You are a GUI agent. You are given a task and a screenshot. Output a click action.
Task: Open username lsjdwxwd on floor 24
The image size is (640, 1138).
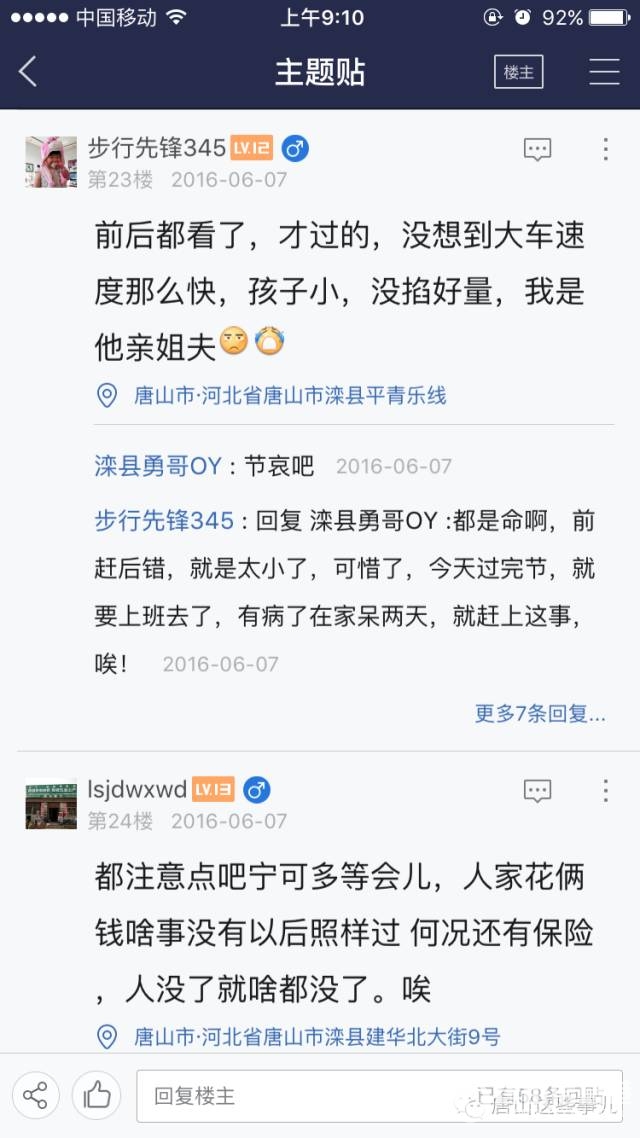[x=137, y=789]
